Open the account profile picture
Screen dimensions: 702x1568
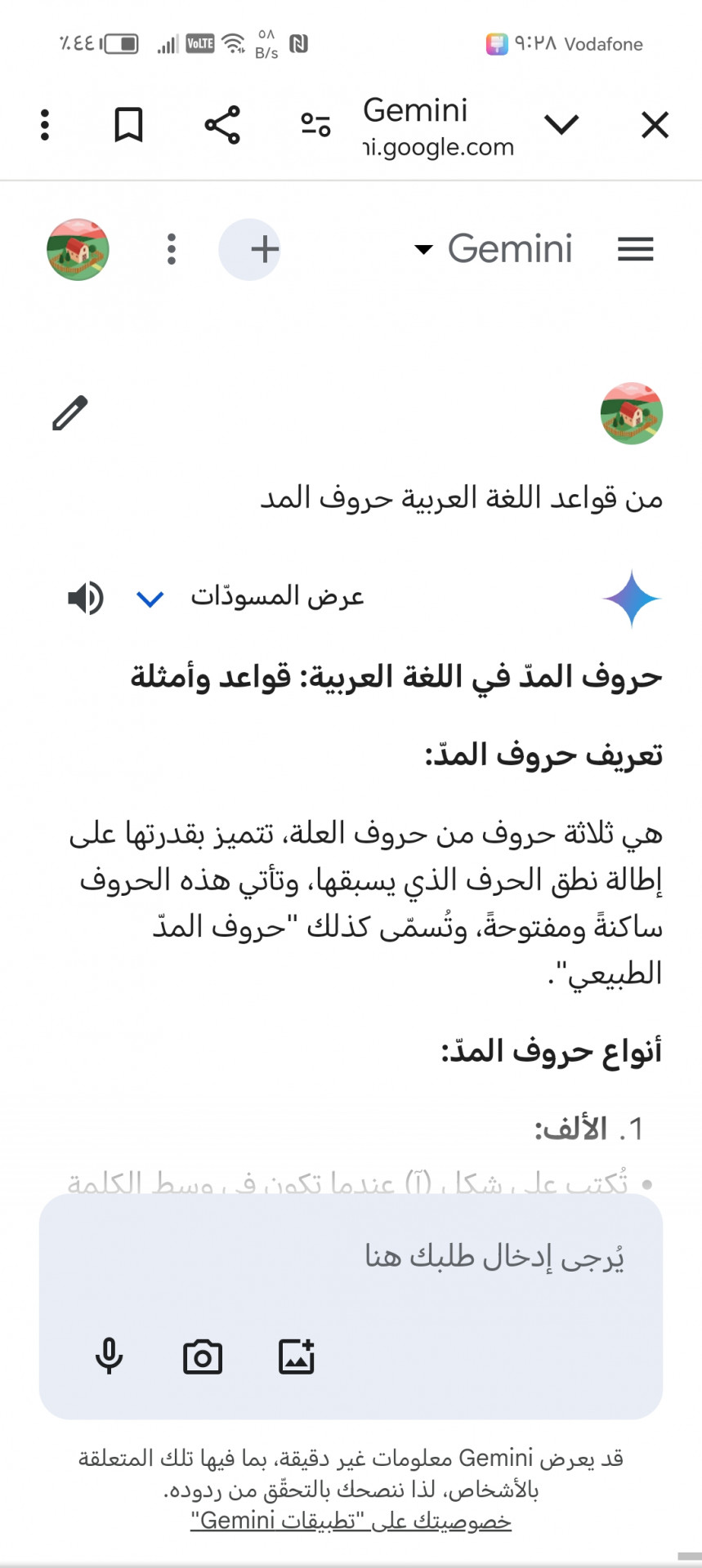click(78, 249)
